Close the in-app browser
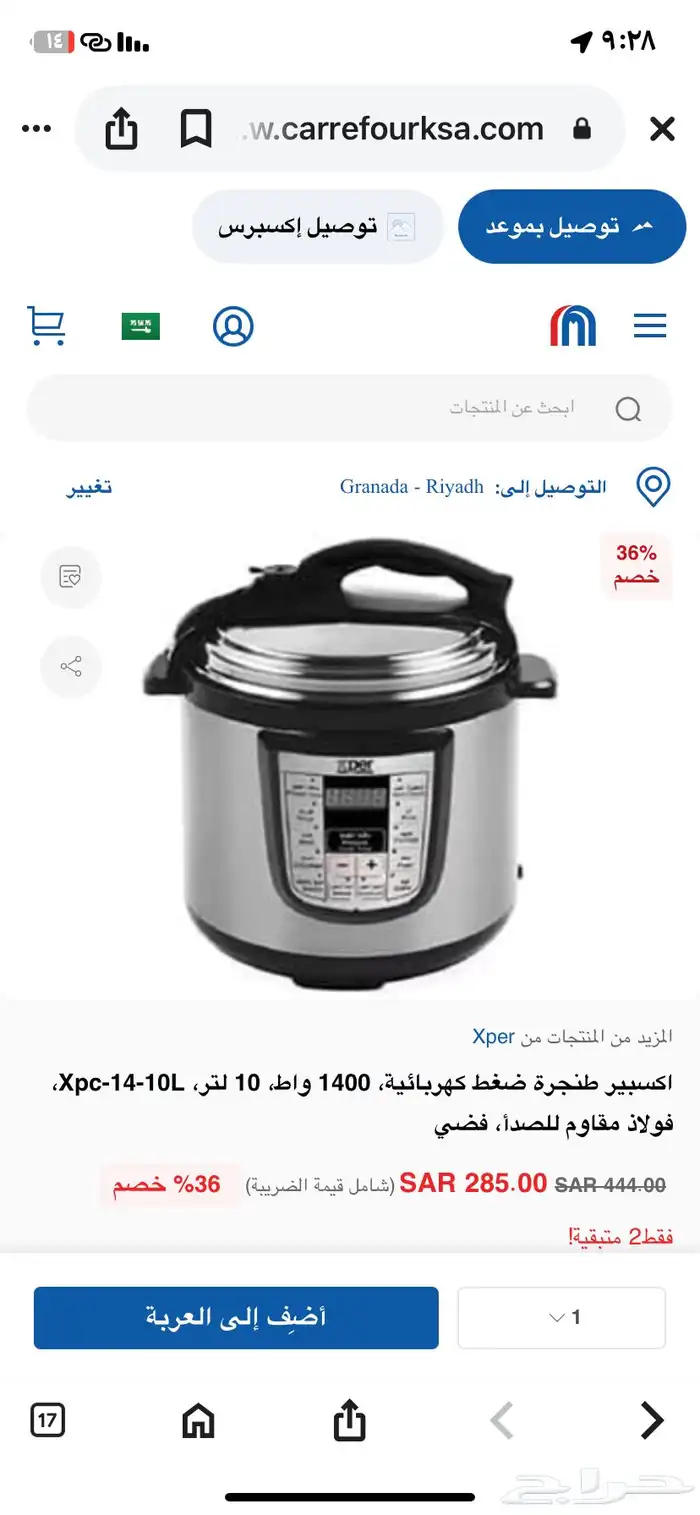The height and width of the screenshot is (1515, 700). click(x=662, y=128)
